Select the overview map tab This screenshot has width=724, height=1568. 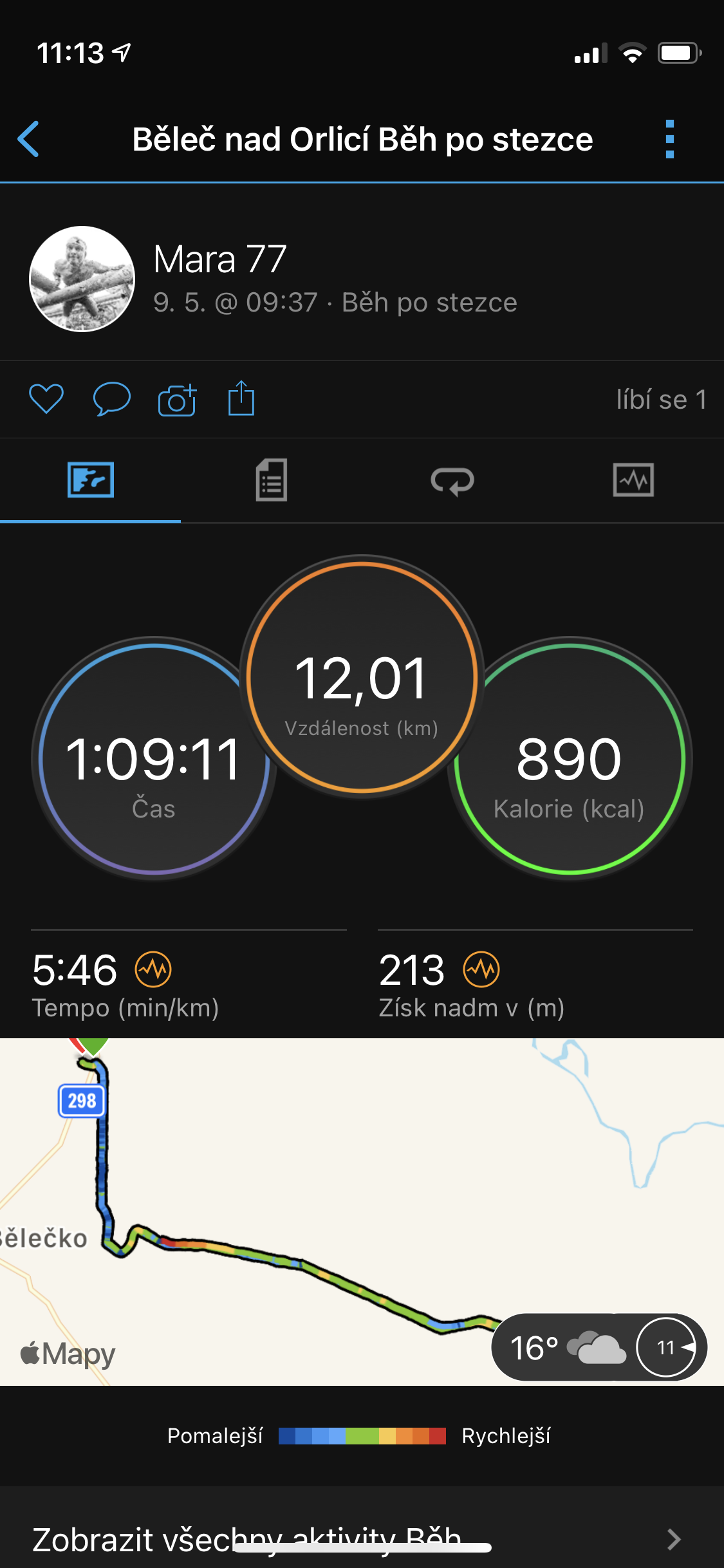coord(91,480)
